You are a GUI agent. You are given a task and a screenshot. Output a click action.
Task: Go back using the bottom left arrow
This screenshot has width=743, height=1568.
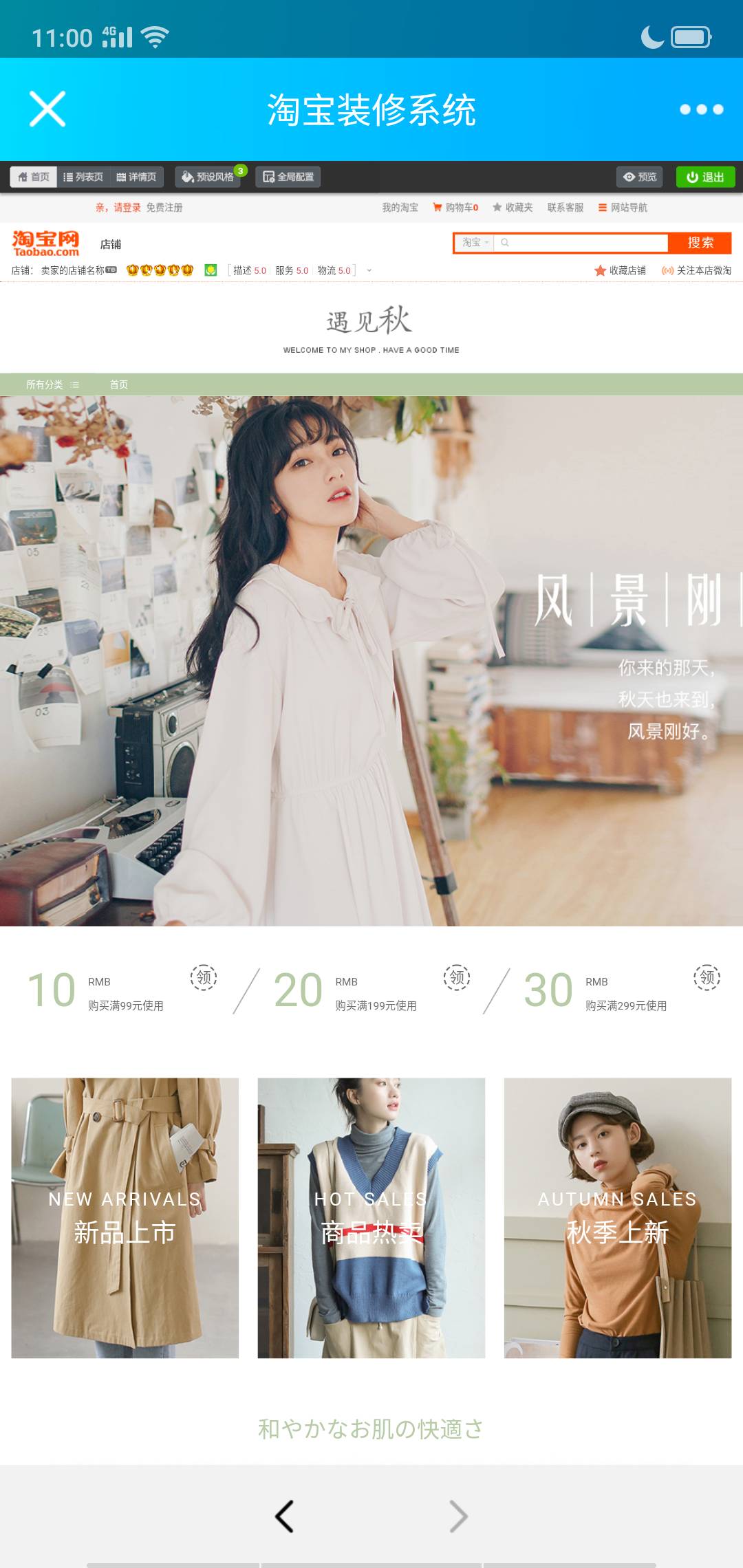pyautogui.click(x=284, y=1516)
